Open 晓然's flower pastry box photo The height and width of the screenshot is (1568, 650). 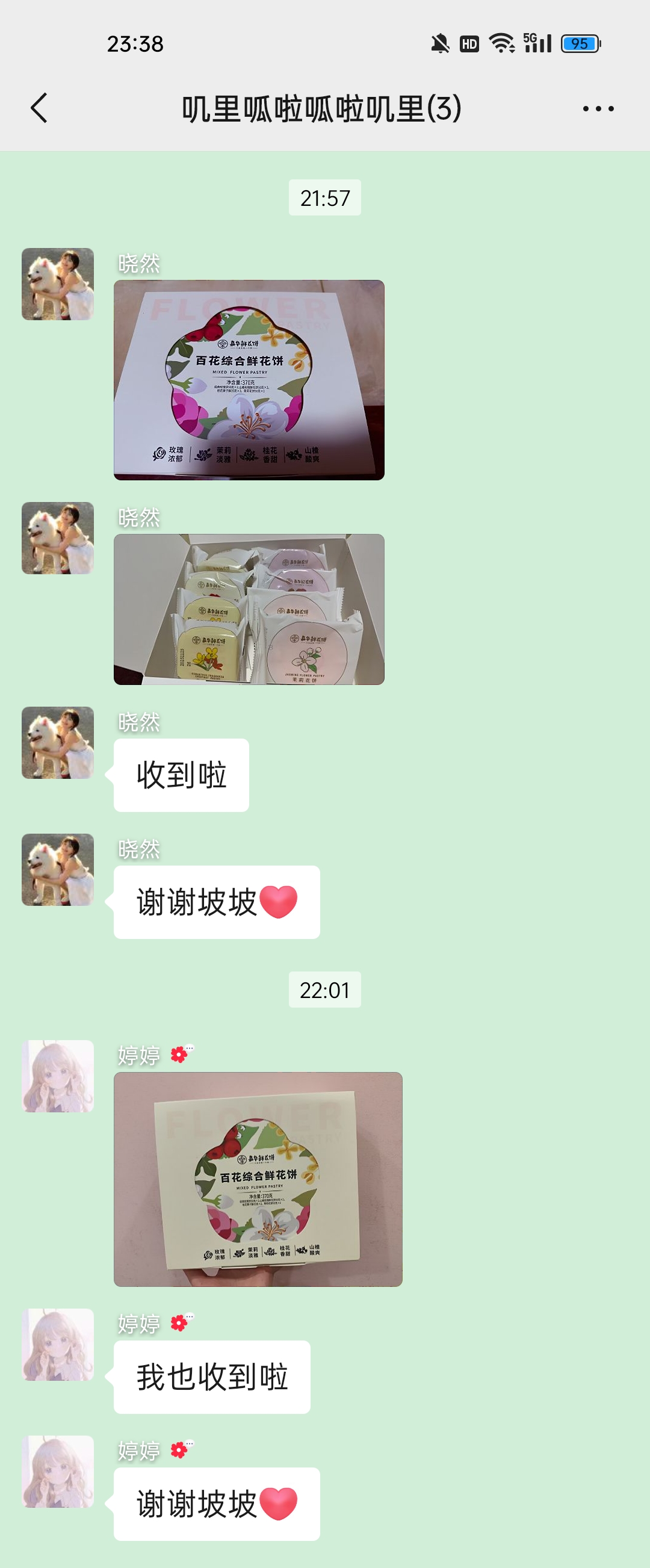tap(249, 380)
